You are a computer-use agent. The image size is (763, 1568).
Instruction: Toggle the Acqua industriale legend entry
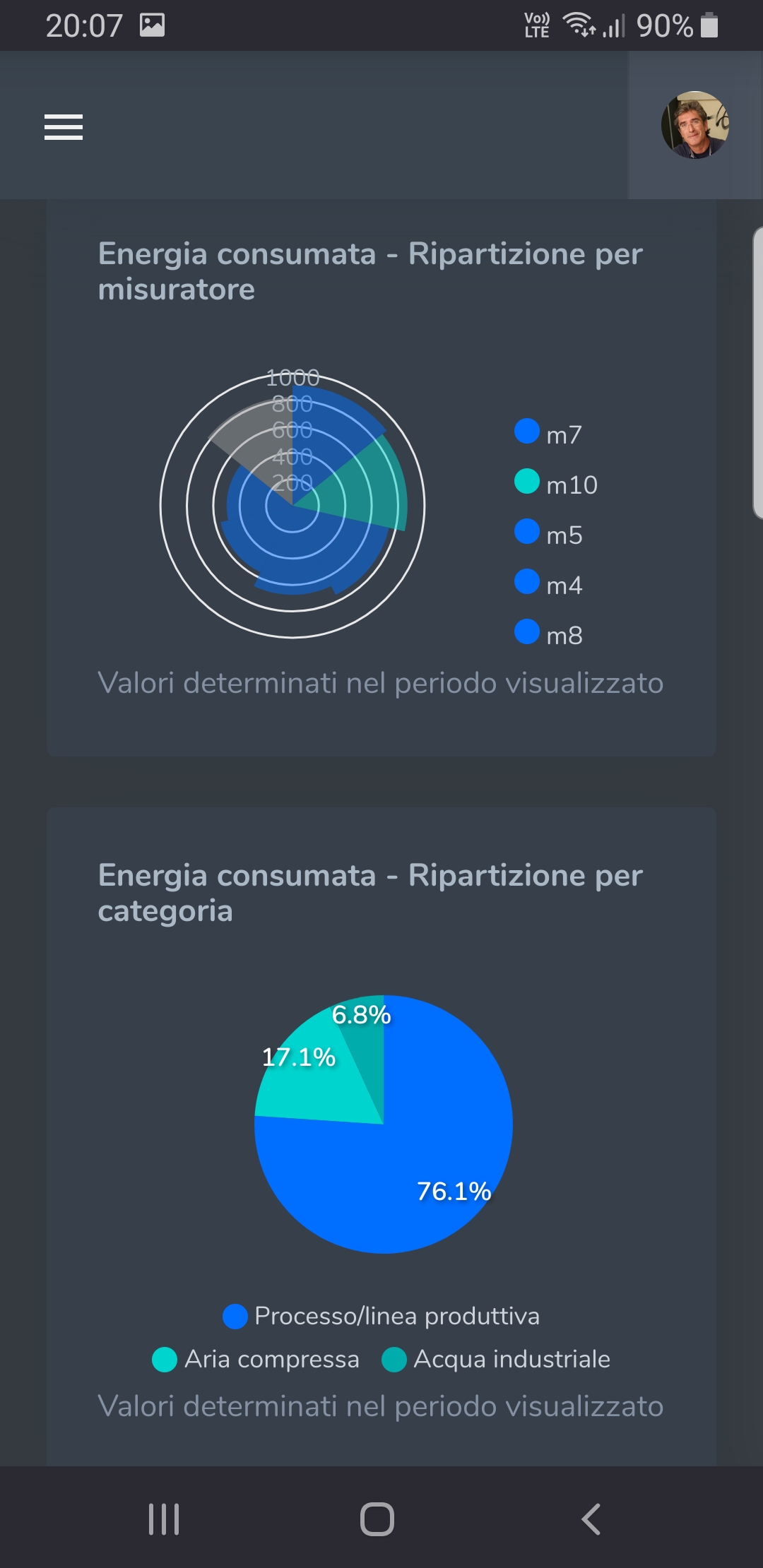coord(496,1359)
